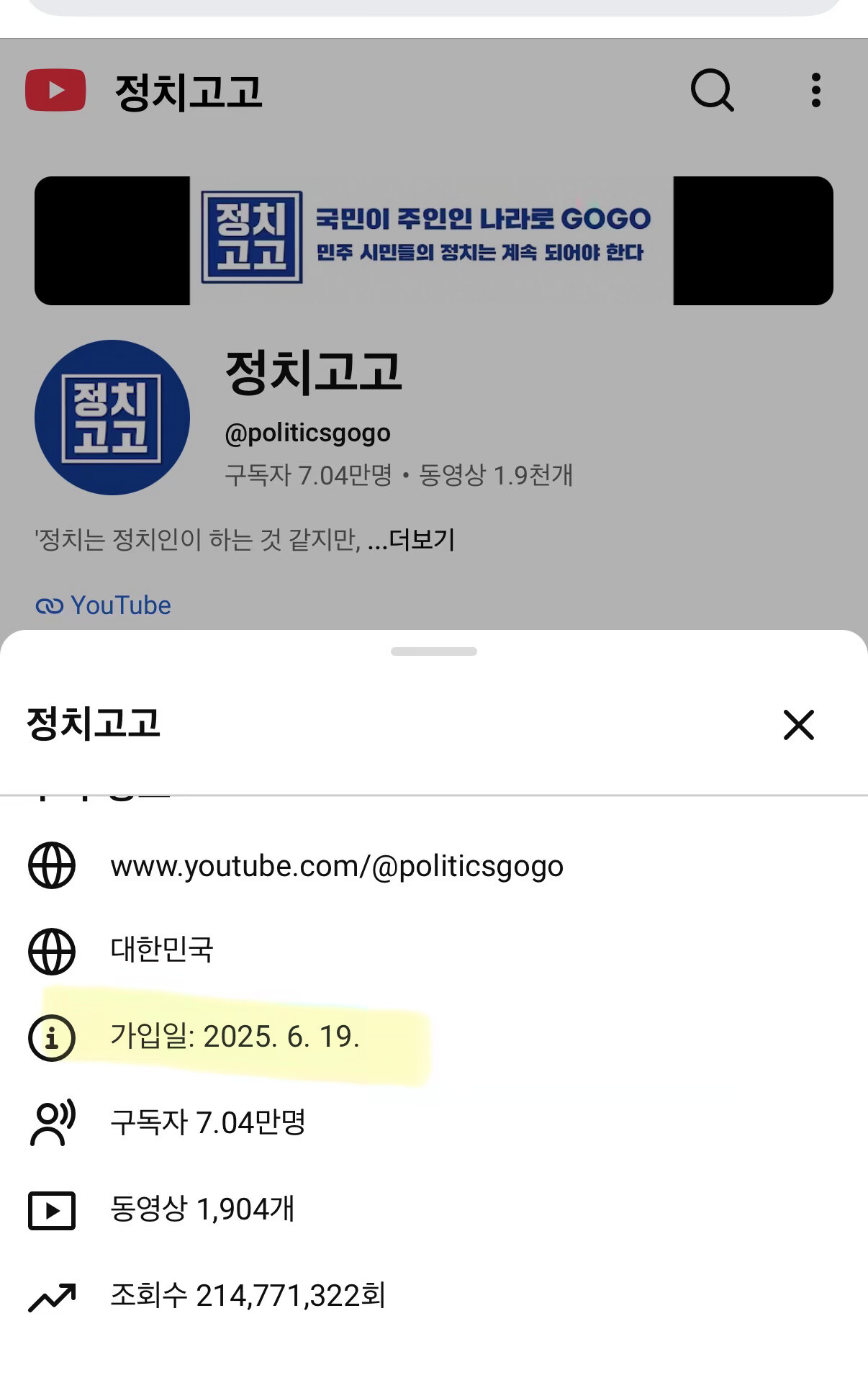
Task: Open the www.youtube.com/@politicsgogo channel link
Action: (337, 866)
